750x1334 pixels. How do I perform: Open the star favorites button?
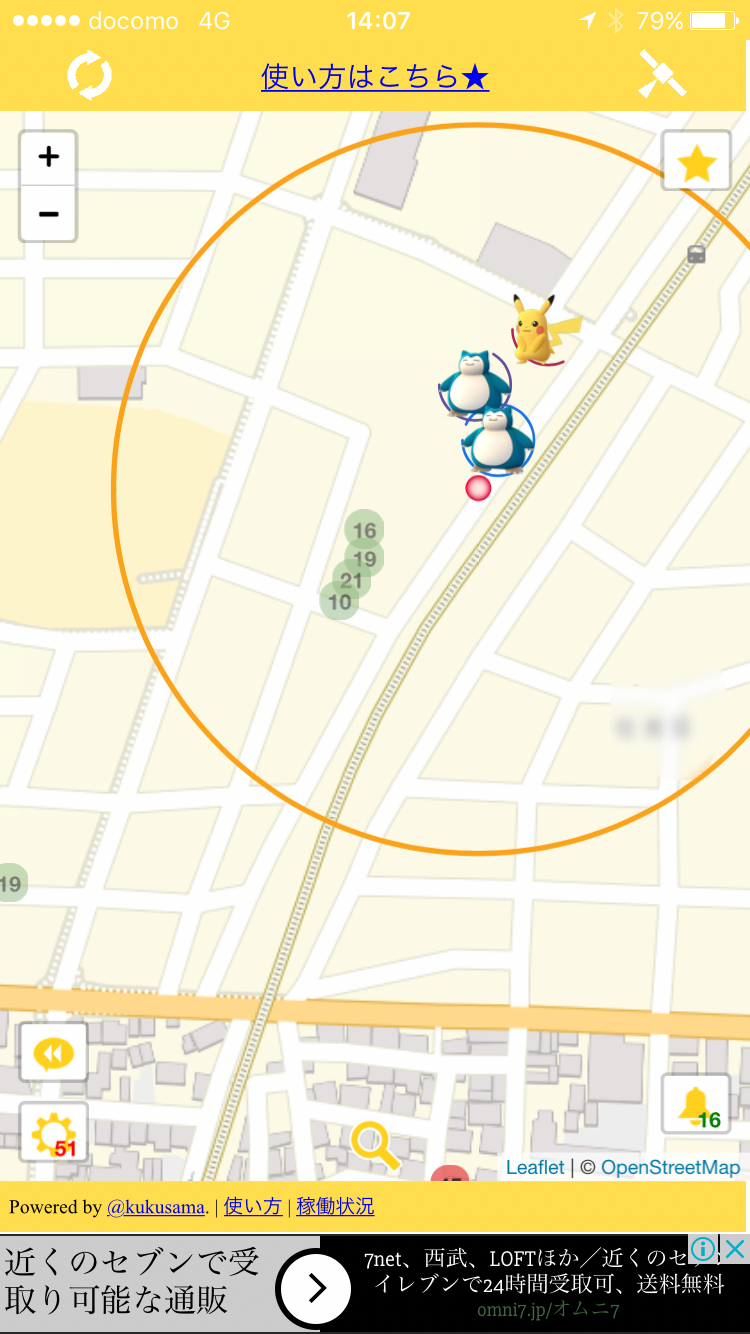tap(696, 161)
